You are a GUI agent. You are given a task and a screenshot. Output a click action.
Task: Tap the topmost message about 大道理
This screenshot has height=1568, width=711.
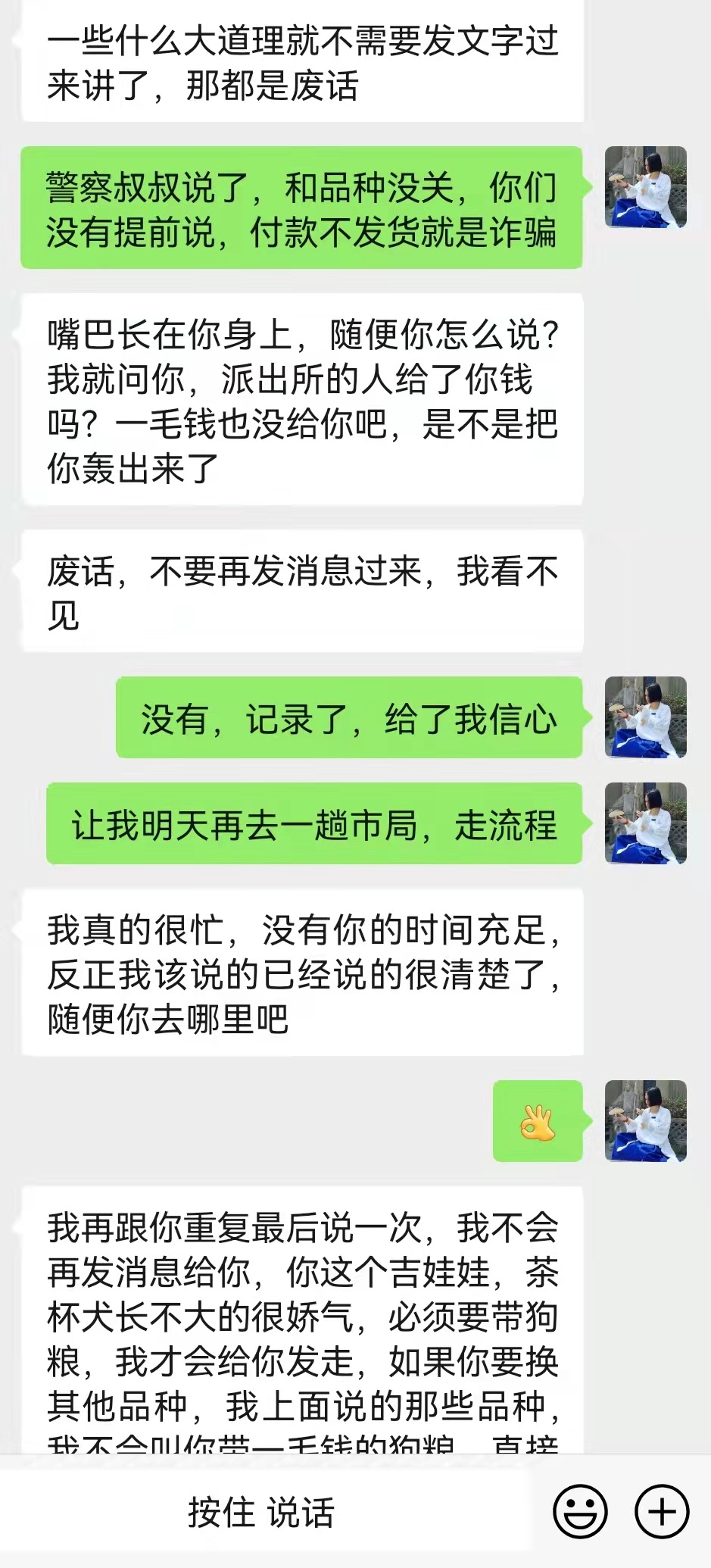pos(303,64)
